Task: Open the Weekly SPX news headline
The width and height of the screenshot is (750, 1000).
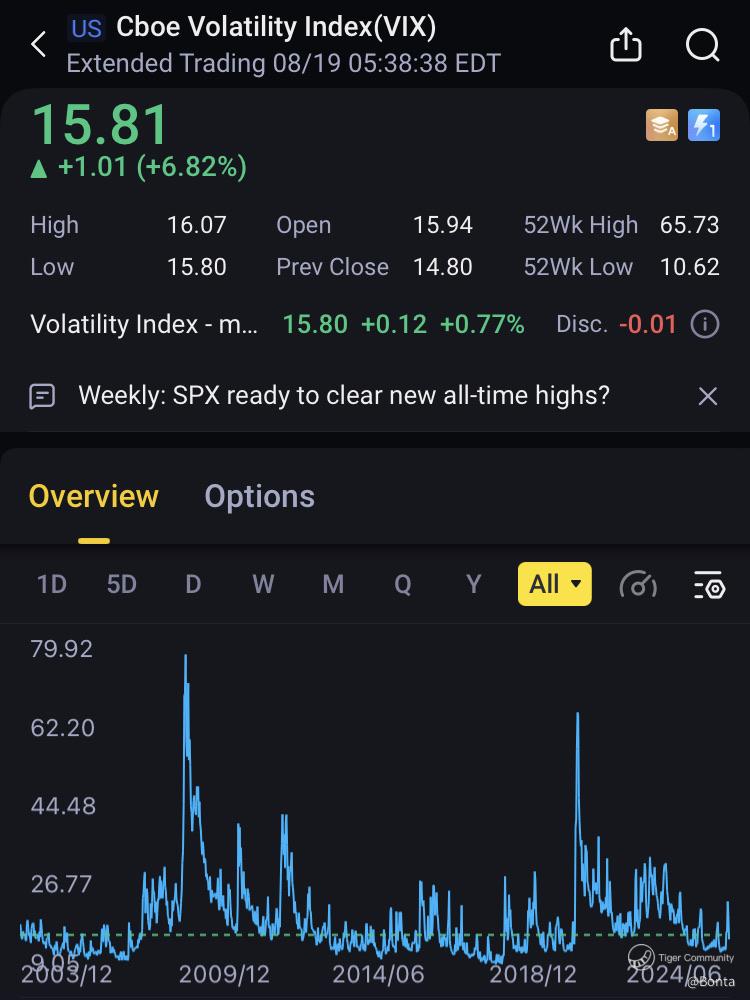Action: [343, 396]
